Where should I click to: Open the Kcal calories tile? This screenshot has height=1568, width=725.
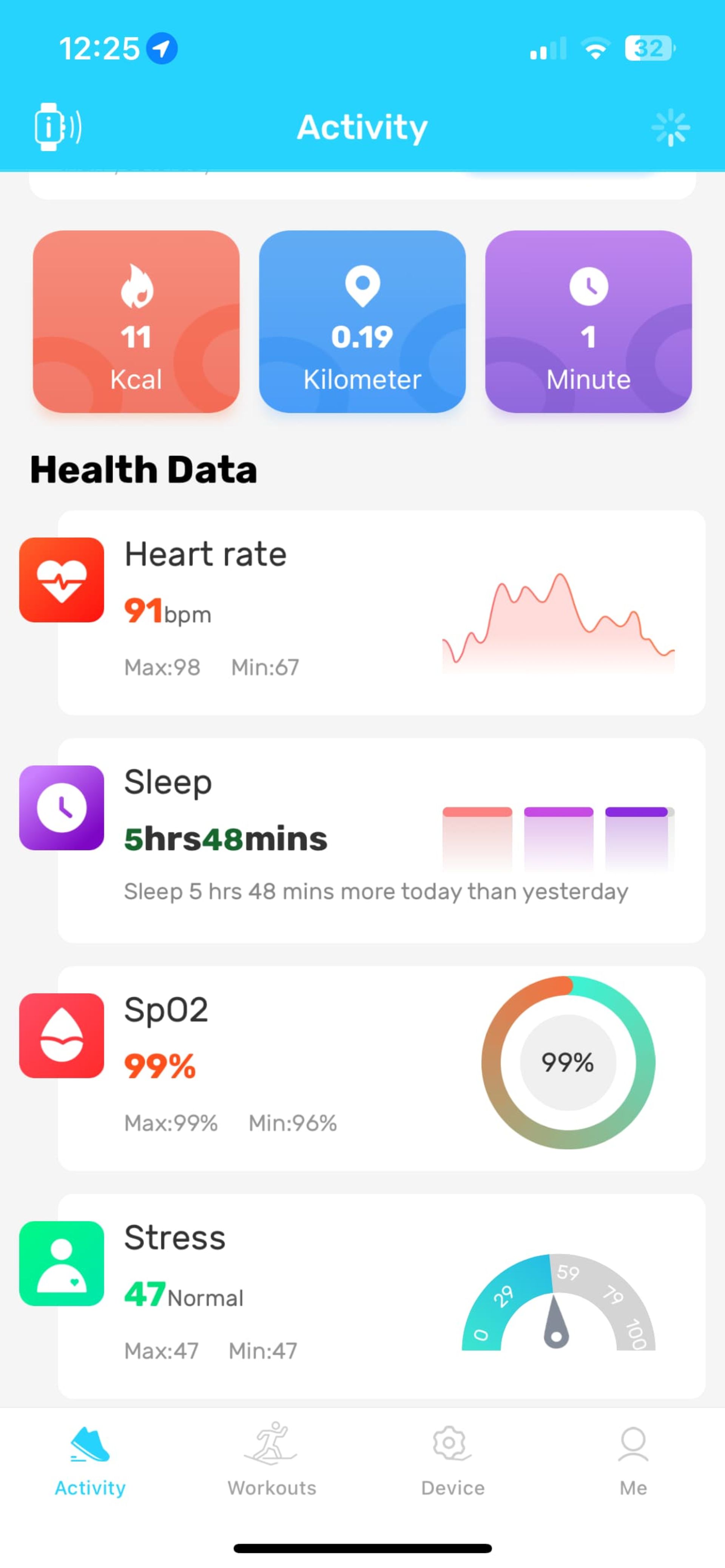coord(136,322)
